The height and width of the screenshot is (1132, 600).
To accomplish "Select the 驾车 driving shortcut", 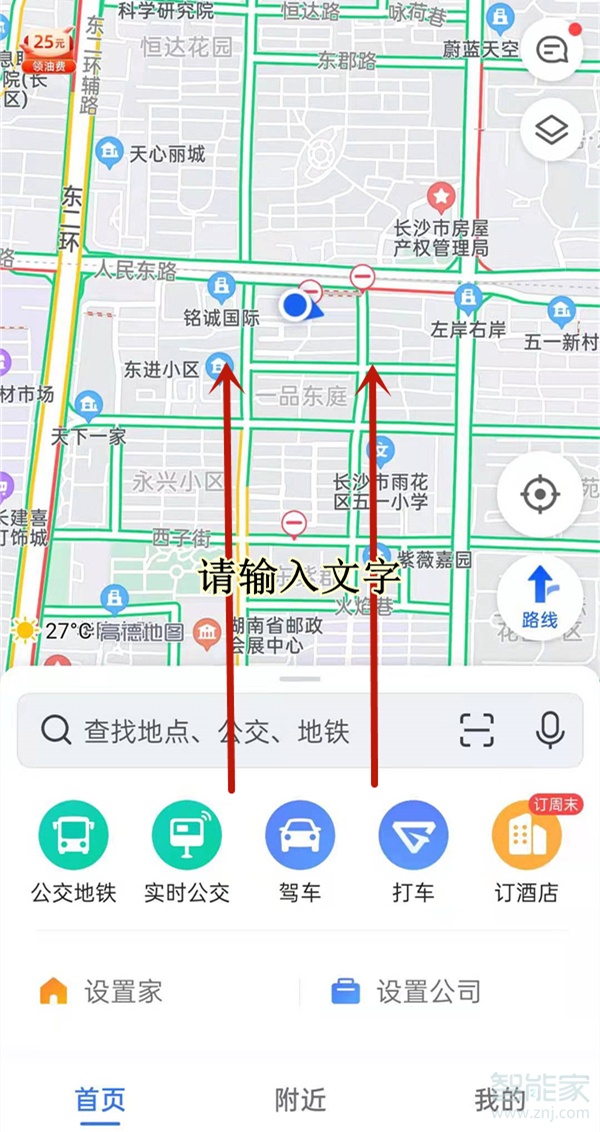I will 300,853.
